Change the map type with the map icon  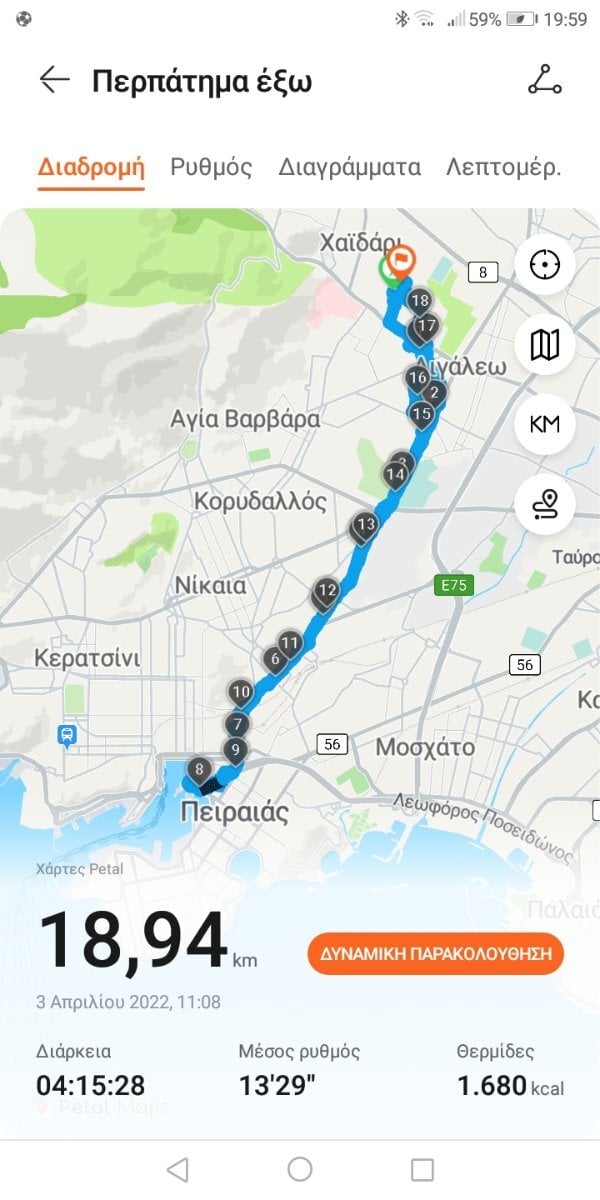click(545, 345)
